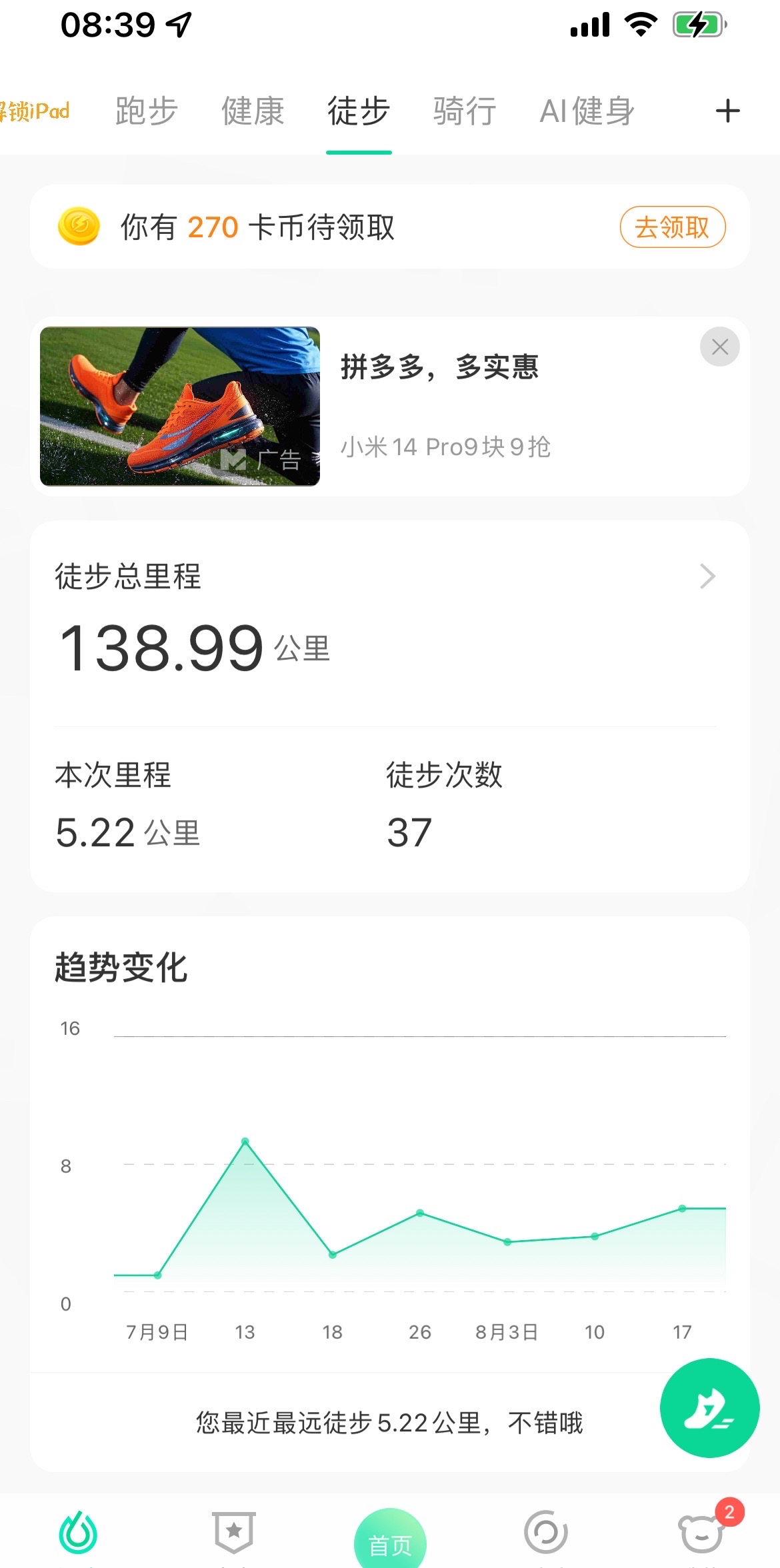
Task: Tap the plus icon to add tabs
Action: 727,111
